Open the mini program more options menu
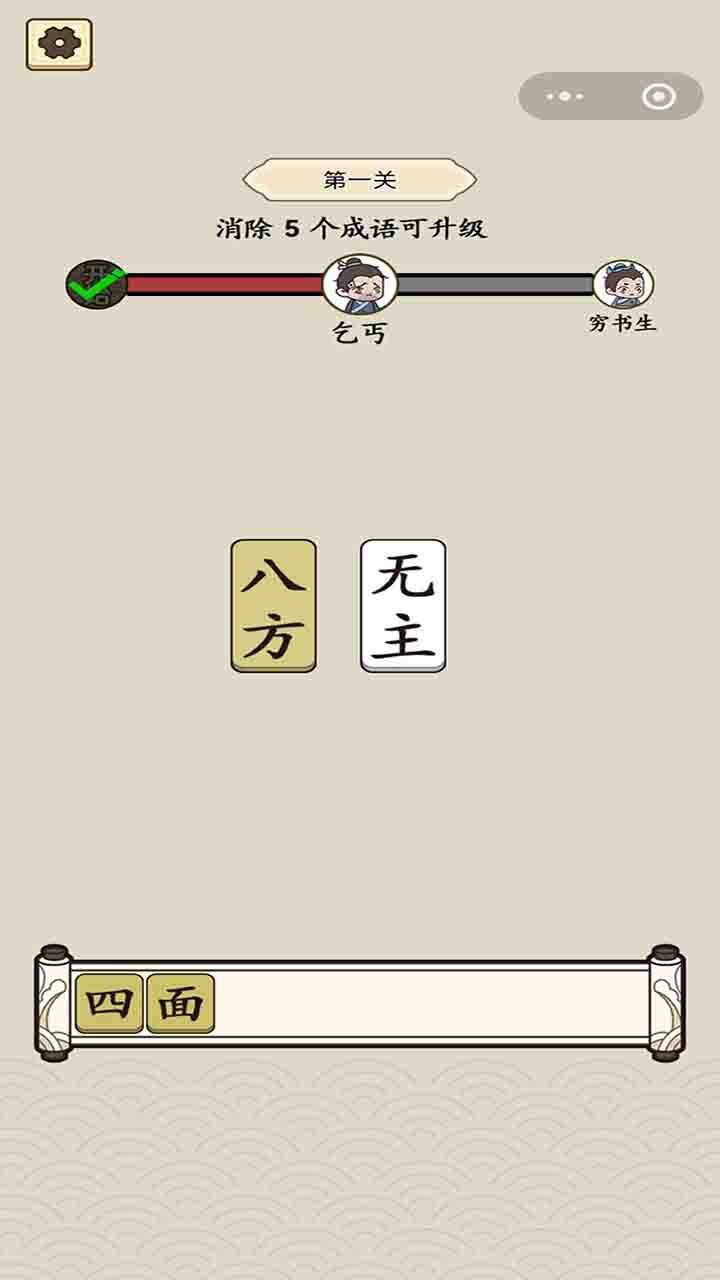 click(x=565, y=97)
